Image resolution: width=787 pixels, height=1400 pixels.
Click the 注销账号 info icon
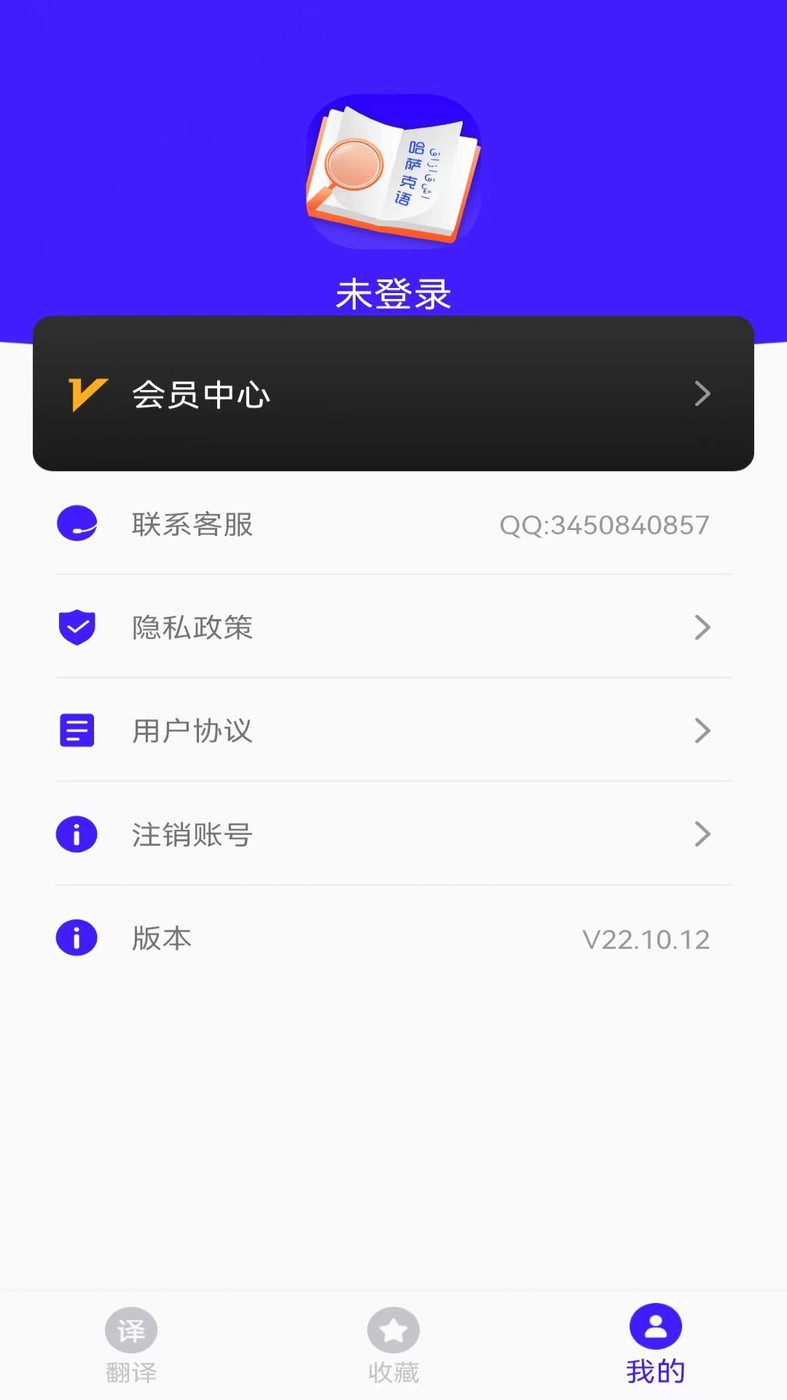(x=77, y=834)
